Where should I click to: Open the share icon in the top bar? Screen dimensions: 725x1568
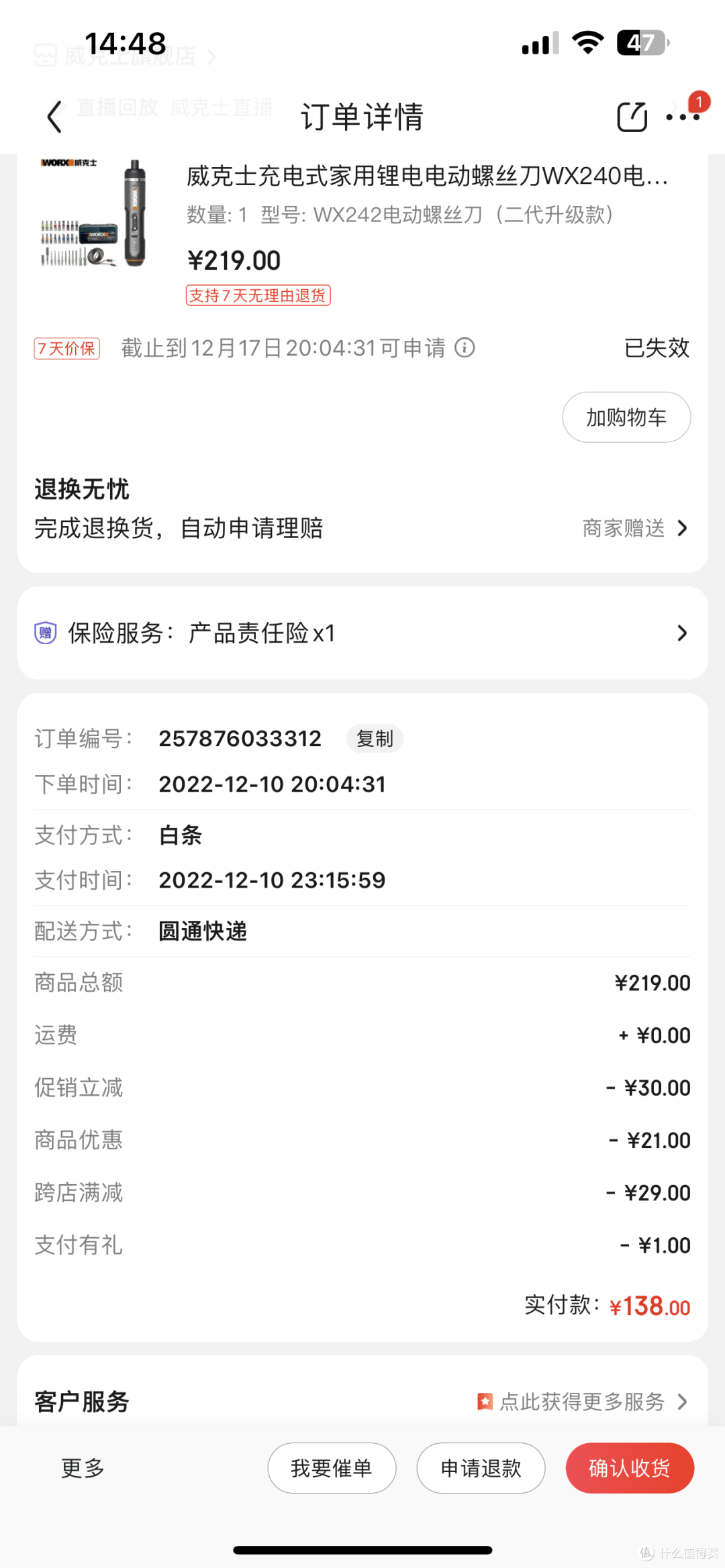[x=631, y=116]
